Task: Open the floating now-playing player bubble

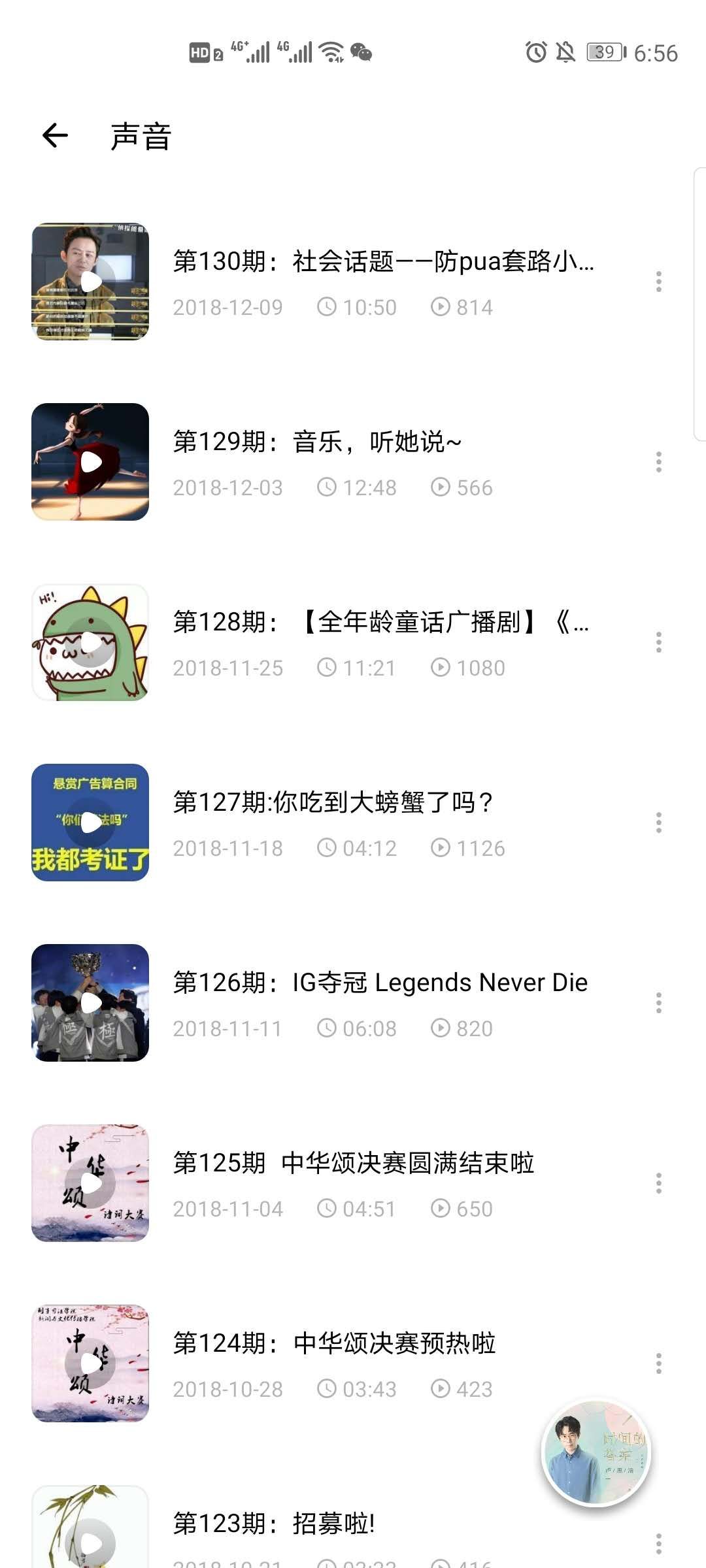Action: 596,1452
